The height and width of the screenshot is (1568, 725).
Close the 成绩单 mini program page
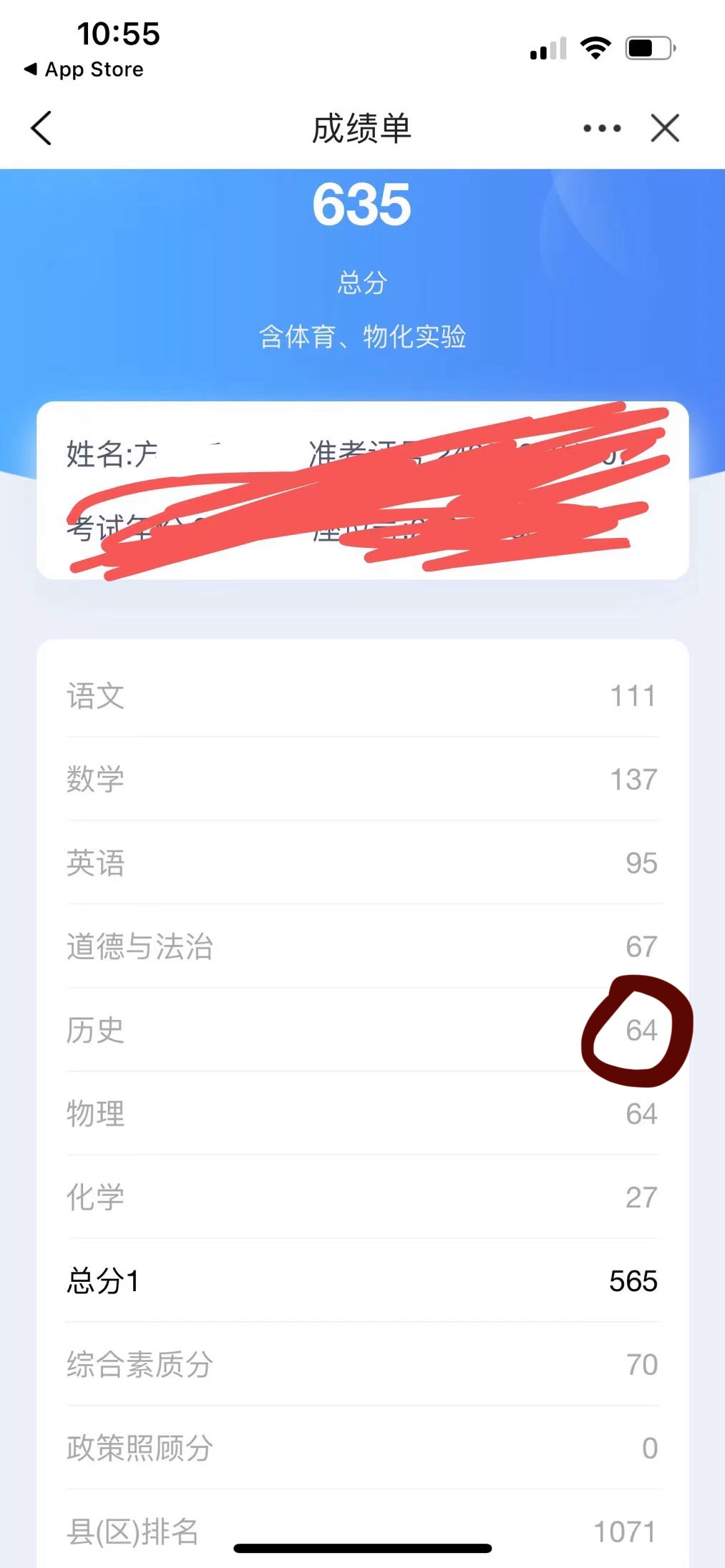(x=665, y=129)
